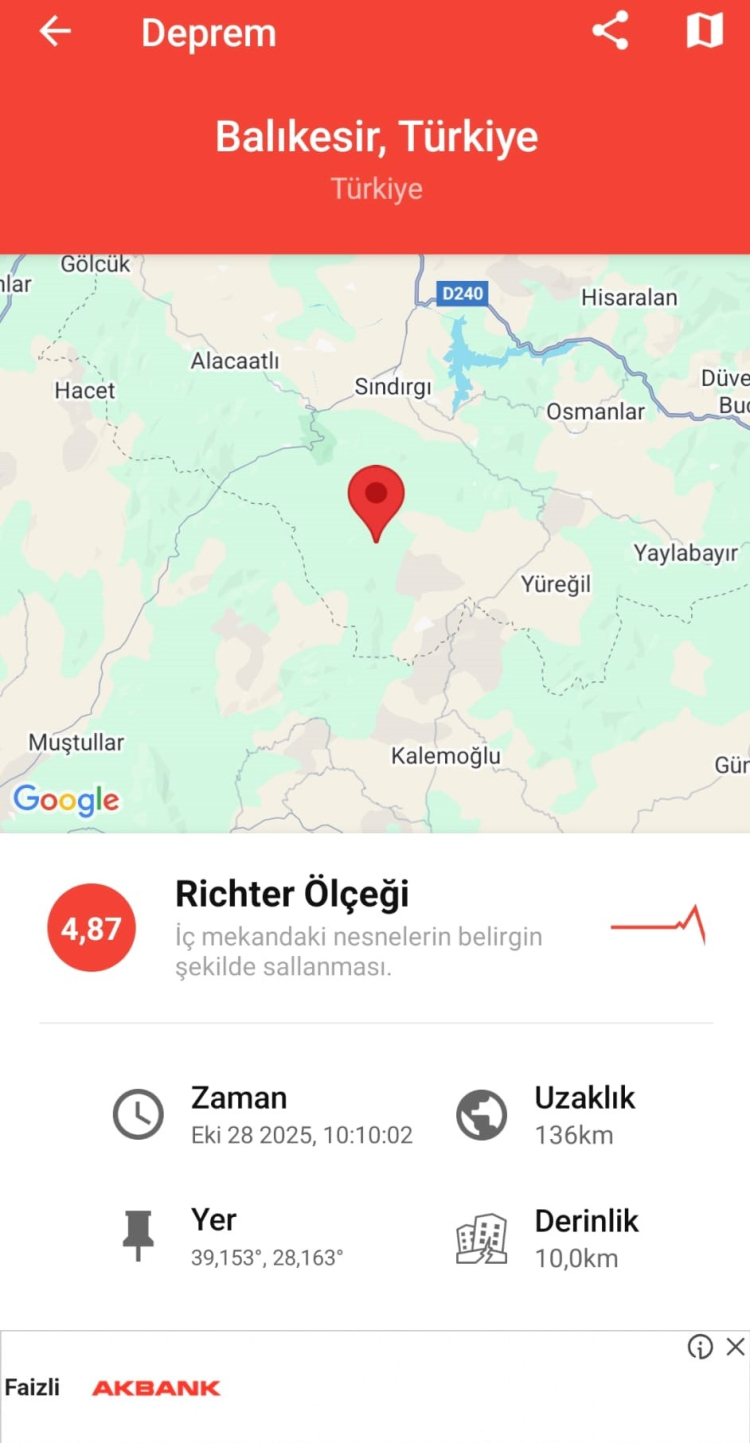This screenshot has height=1443, width=750.
Task: Share this earthquake report
Action: coord(610,31)
